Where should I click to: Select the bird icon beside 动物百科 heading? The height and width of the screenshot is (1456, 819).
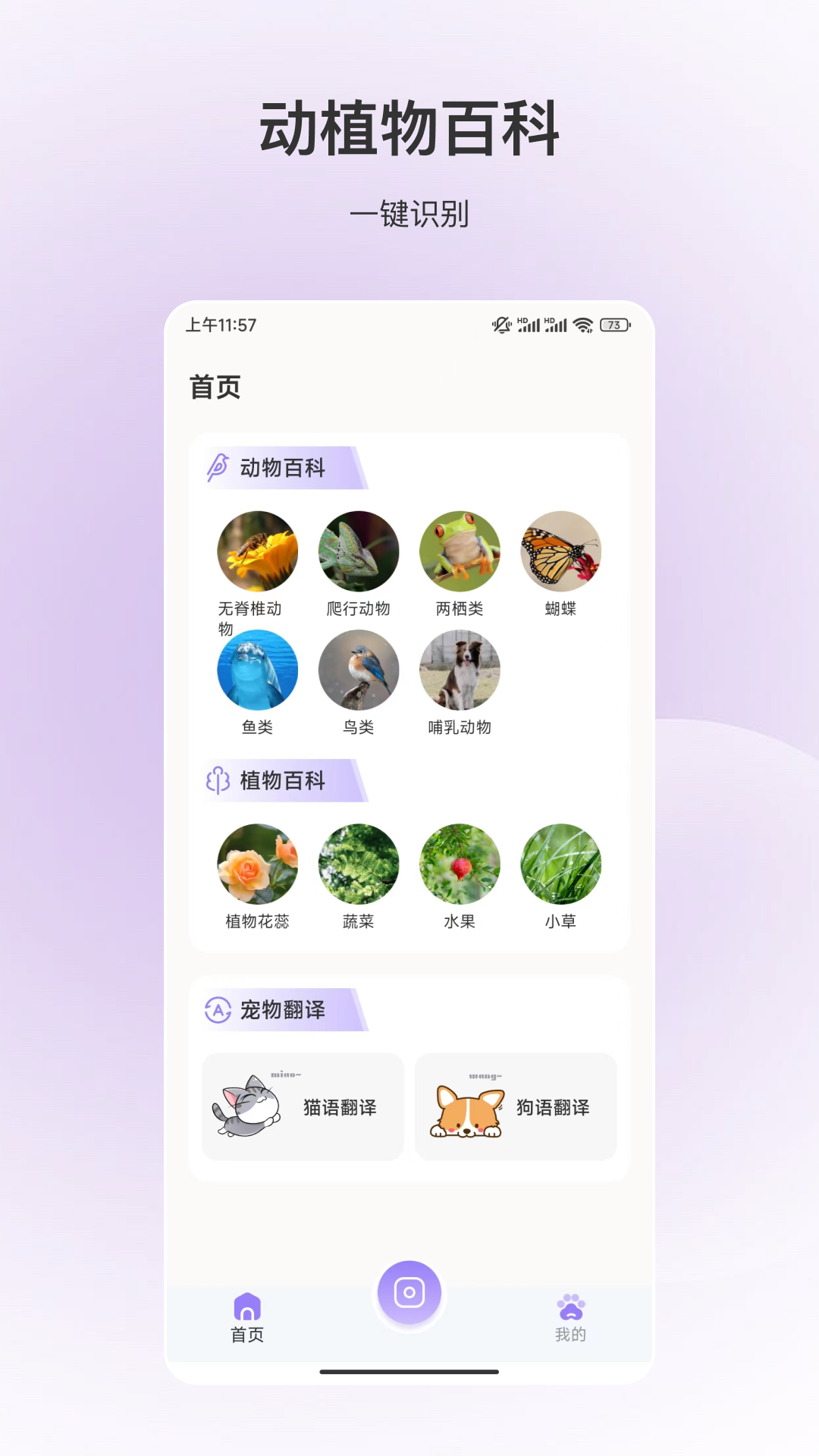pos(218,469)
